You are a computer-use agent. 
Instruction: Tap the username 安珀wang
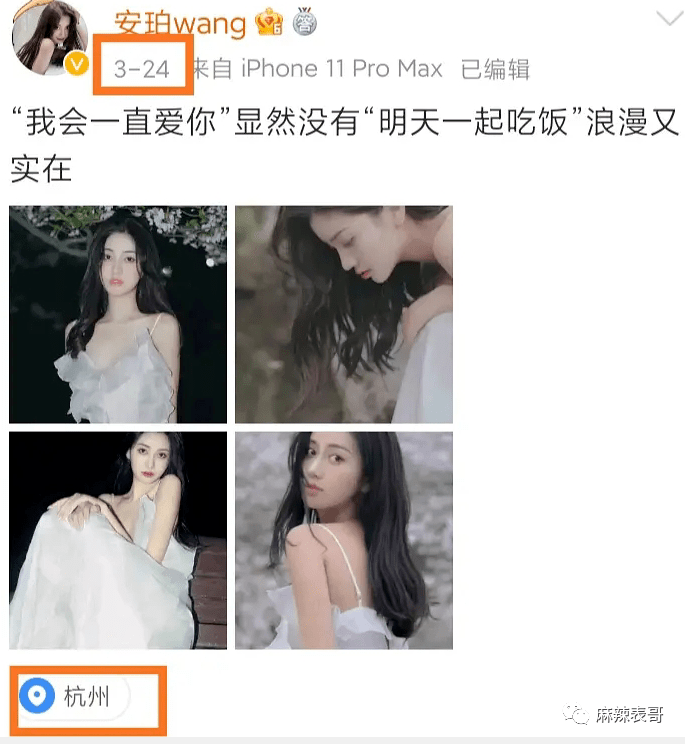pyautogui.click(x=180, y=20)
